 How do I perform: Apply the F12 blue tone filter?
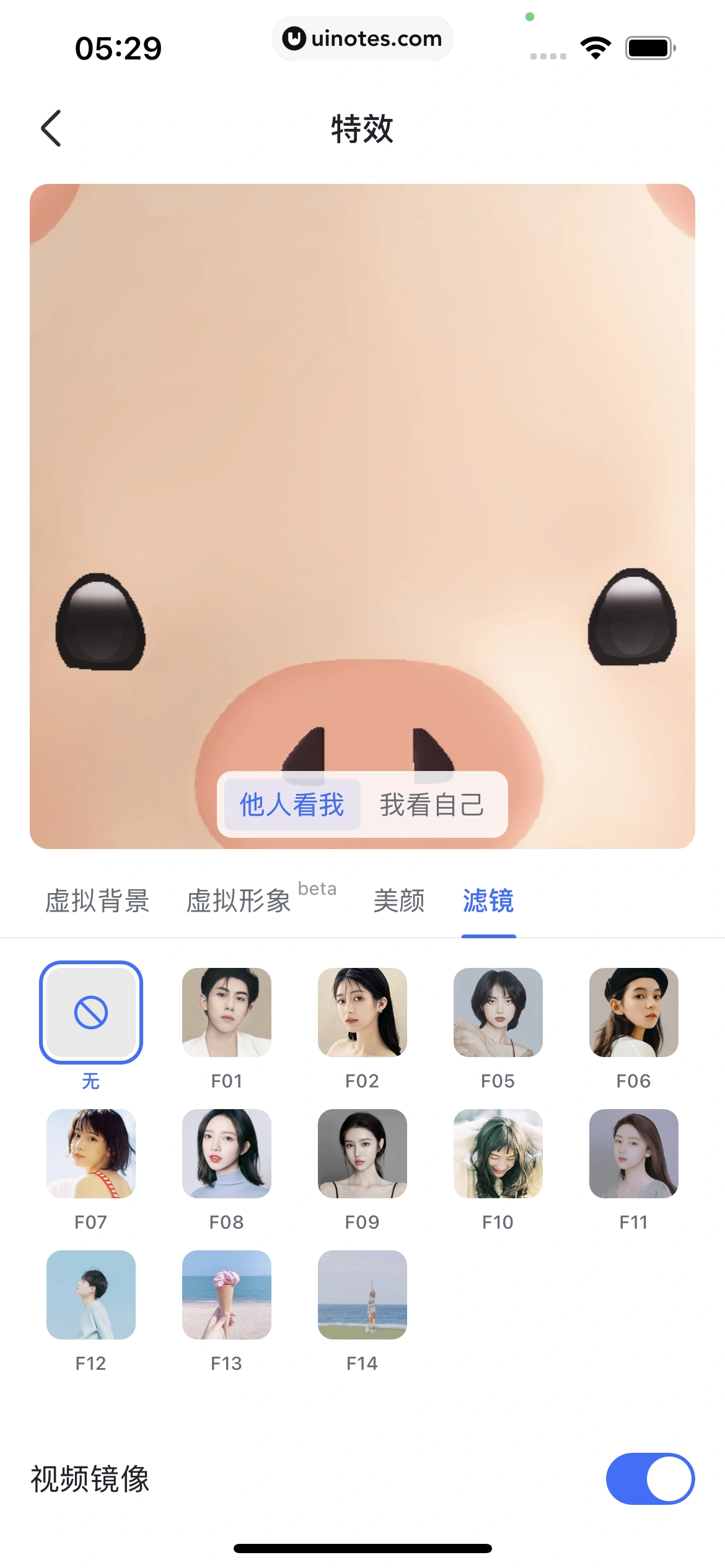pos(90,1295)
